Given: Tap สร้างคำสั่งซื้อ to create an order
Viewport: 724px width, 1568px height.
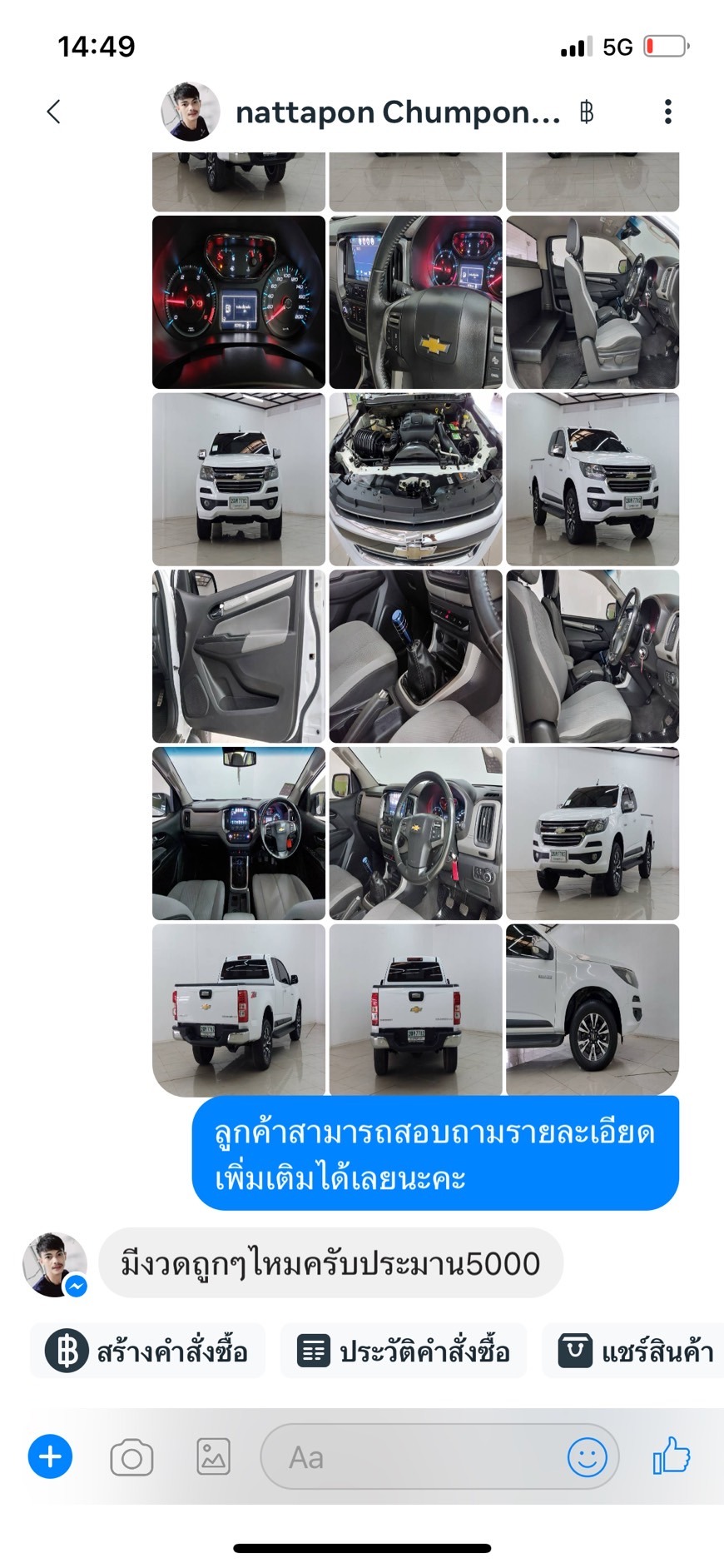Looking at the screenshot, I should tap(148, 1351).
